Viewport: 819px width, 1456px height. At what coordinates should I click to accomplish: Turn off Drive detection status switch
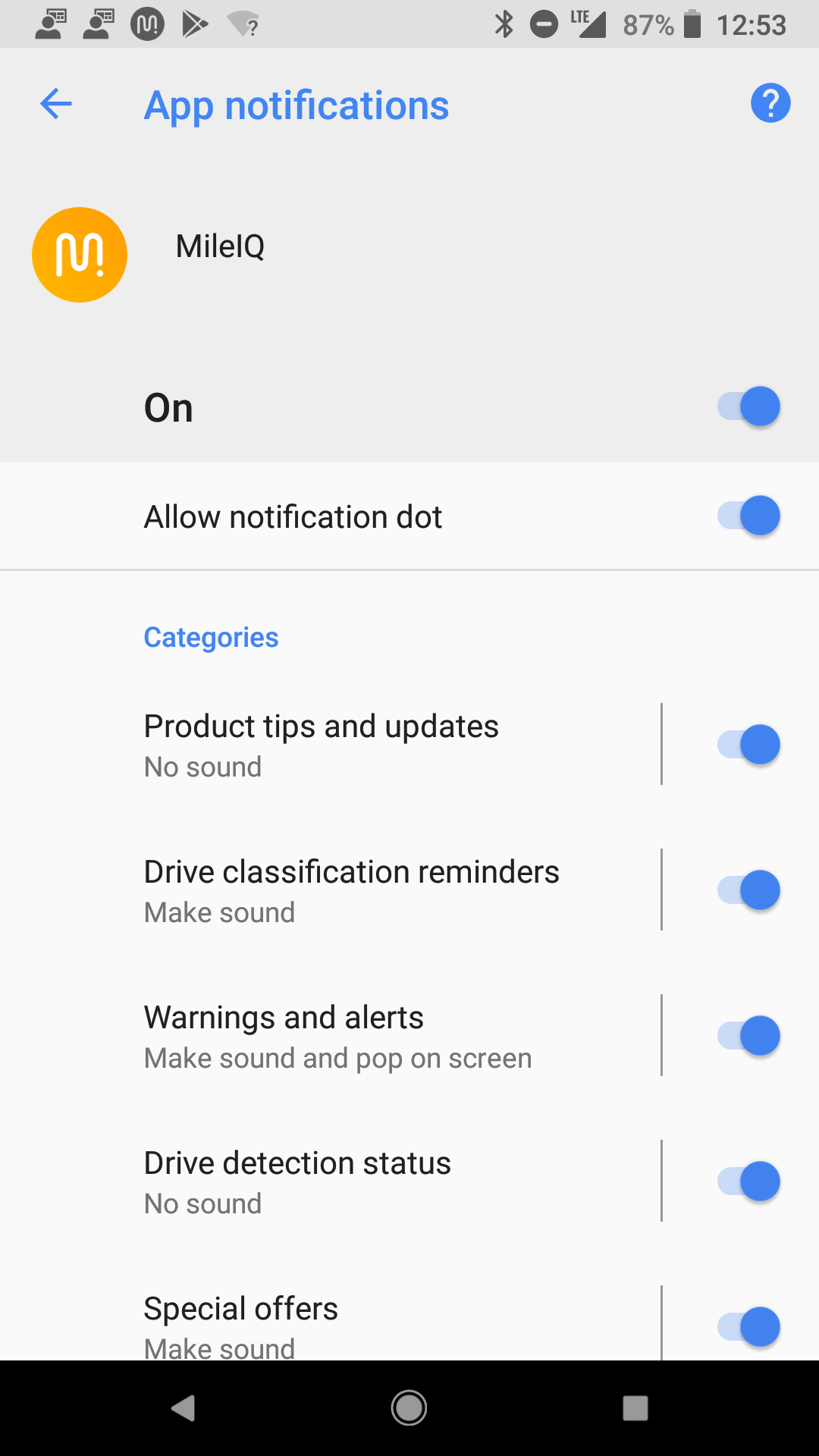pyautogui.click(x=748, y=1181)
